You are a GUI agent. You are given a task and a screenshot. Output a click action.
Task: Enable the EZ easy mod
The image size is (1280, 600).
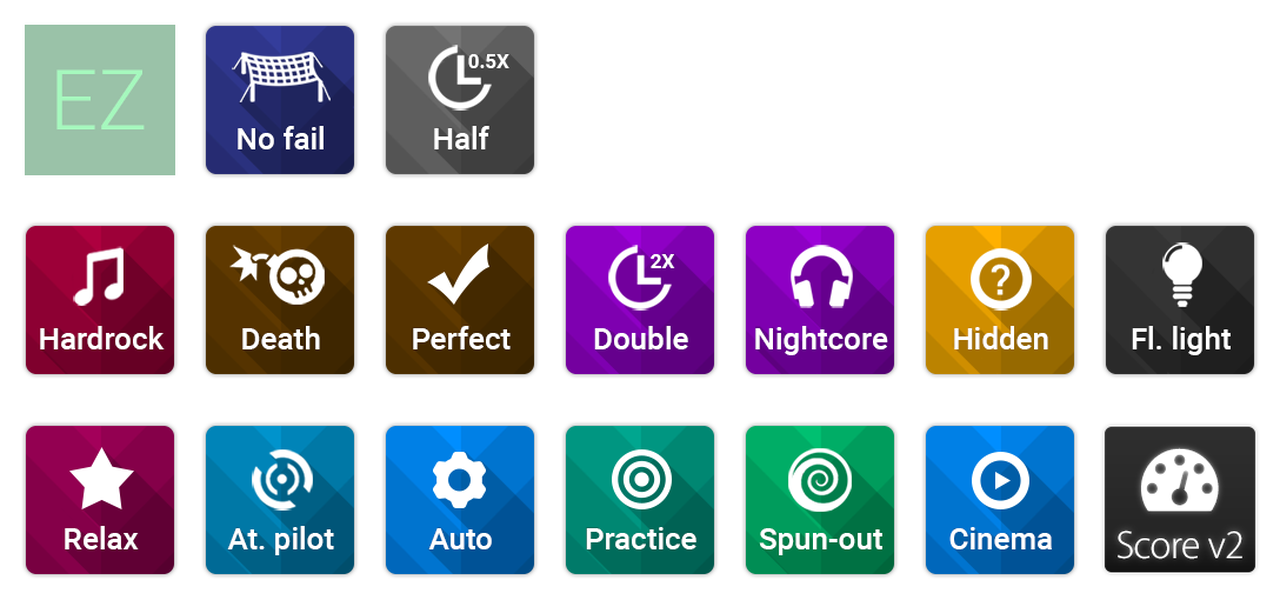111,120
